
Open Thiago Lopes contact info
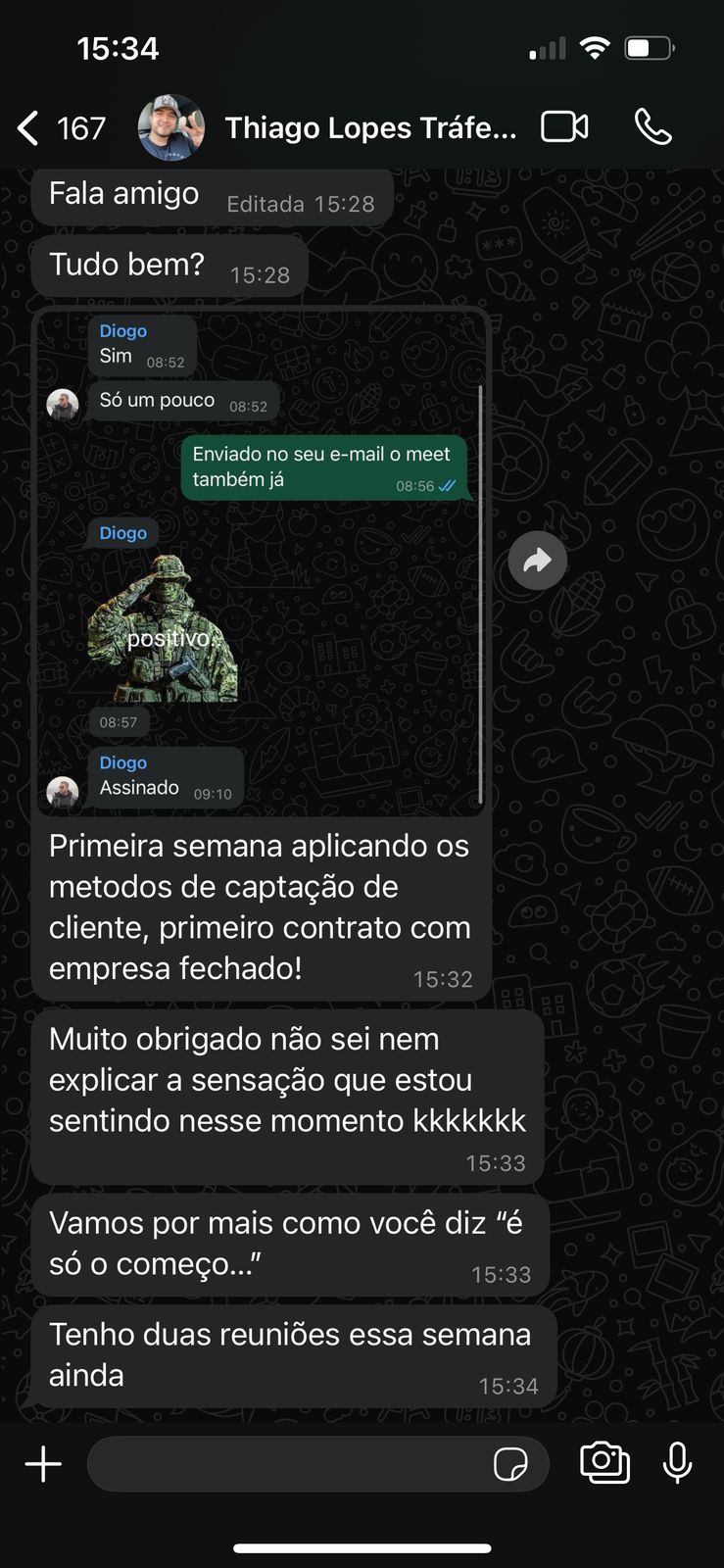(370, 128)
